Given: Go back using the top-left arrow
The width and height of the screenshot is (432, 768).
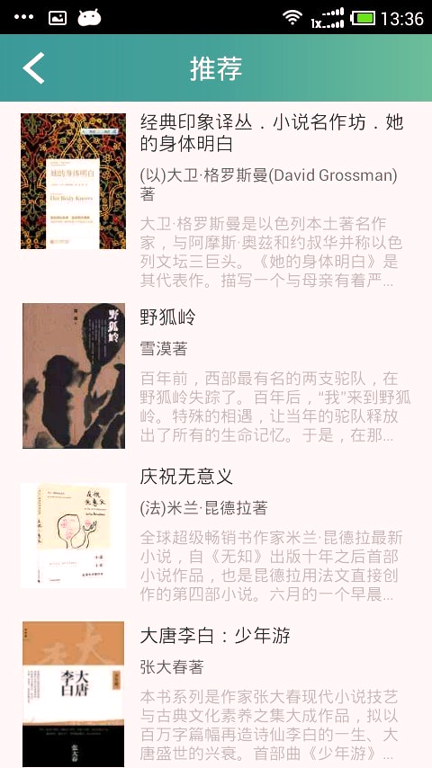Looking at the screenshot, I should coord(34,68).
